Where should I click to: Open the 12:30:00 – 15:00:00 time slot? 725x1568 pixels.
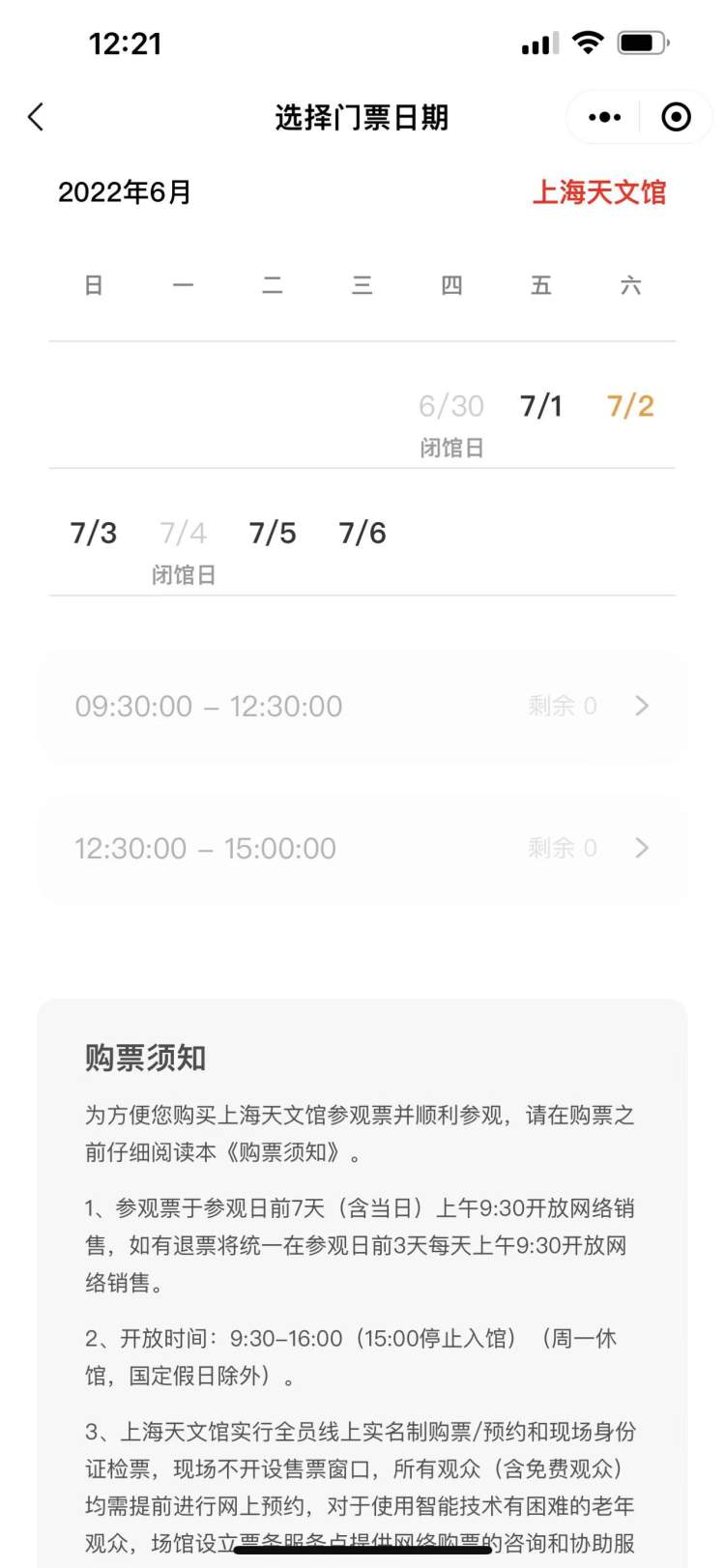[362, 849]
